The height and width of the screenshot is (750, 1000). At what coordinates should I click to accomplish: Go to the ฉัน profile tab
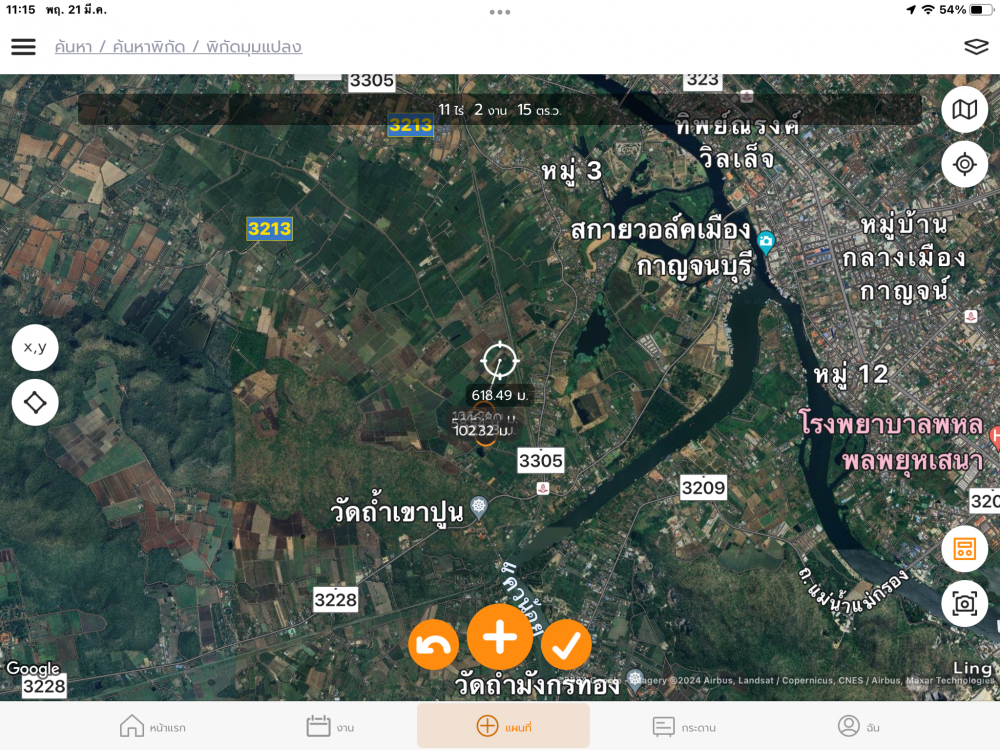[860, 726]
